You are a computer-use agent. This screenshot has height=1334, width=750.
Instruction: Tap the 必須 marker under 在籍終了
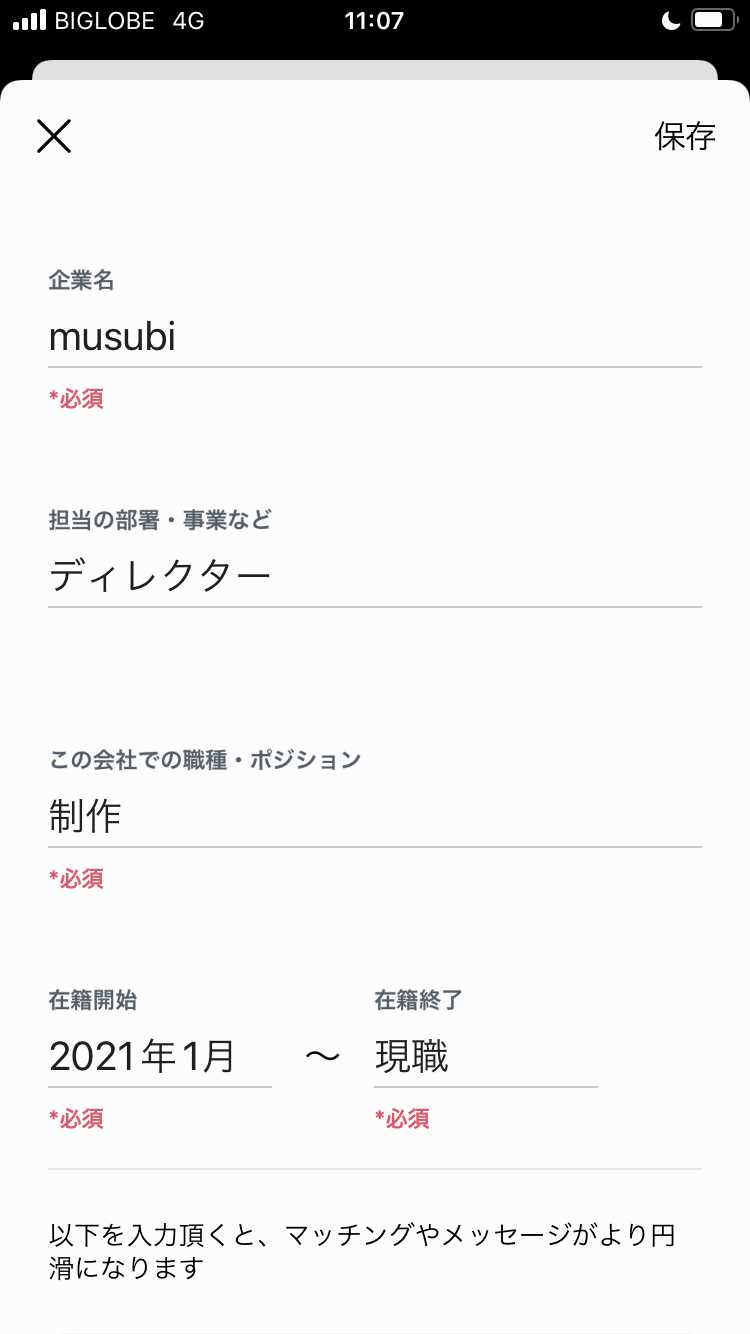401,1119
